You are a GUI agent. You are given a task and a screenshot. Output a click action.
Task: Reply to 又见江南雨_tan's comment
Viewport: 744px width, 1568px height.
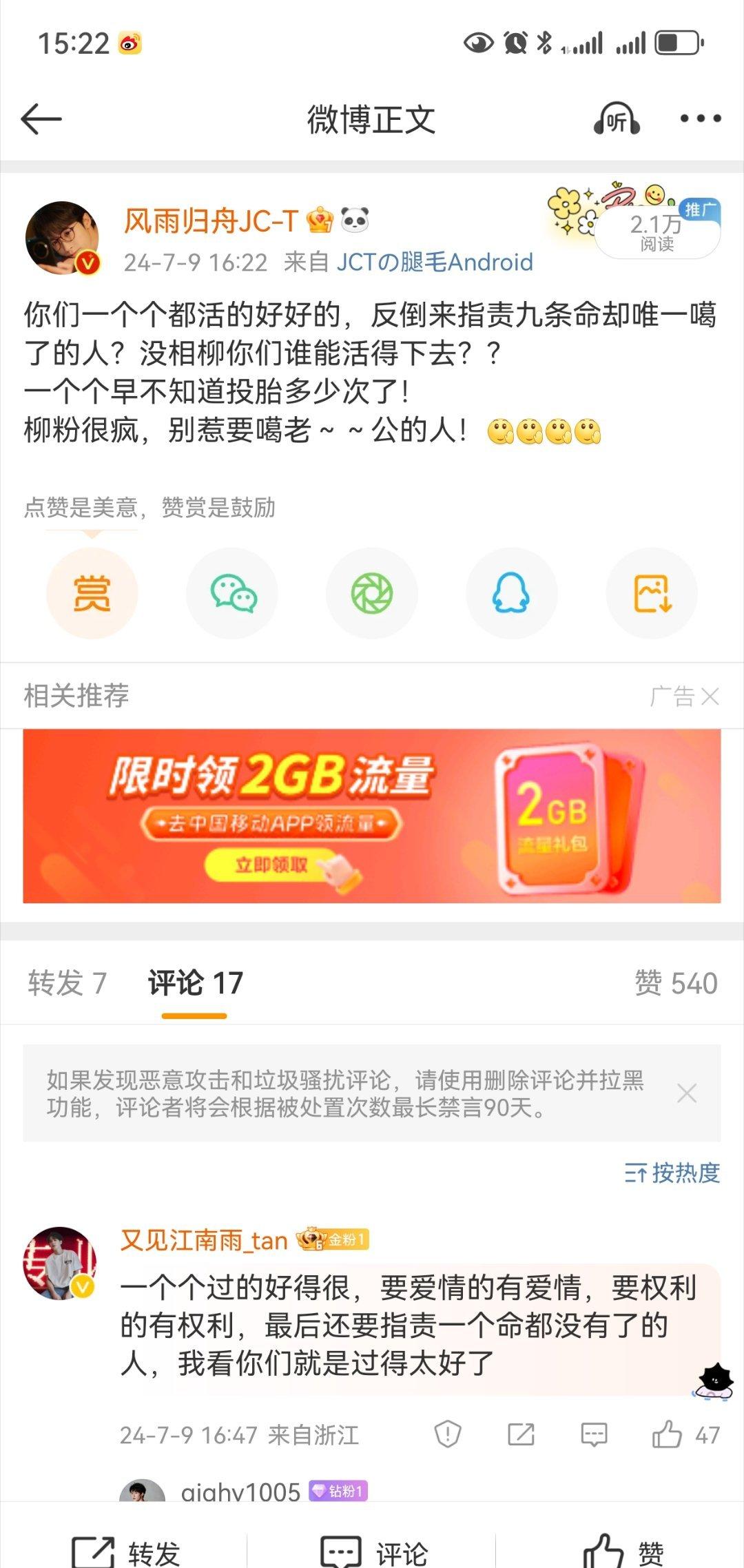coord(594,1435)
